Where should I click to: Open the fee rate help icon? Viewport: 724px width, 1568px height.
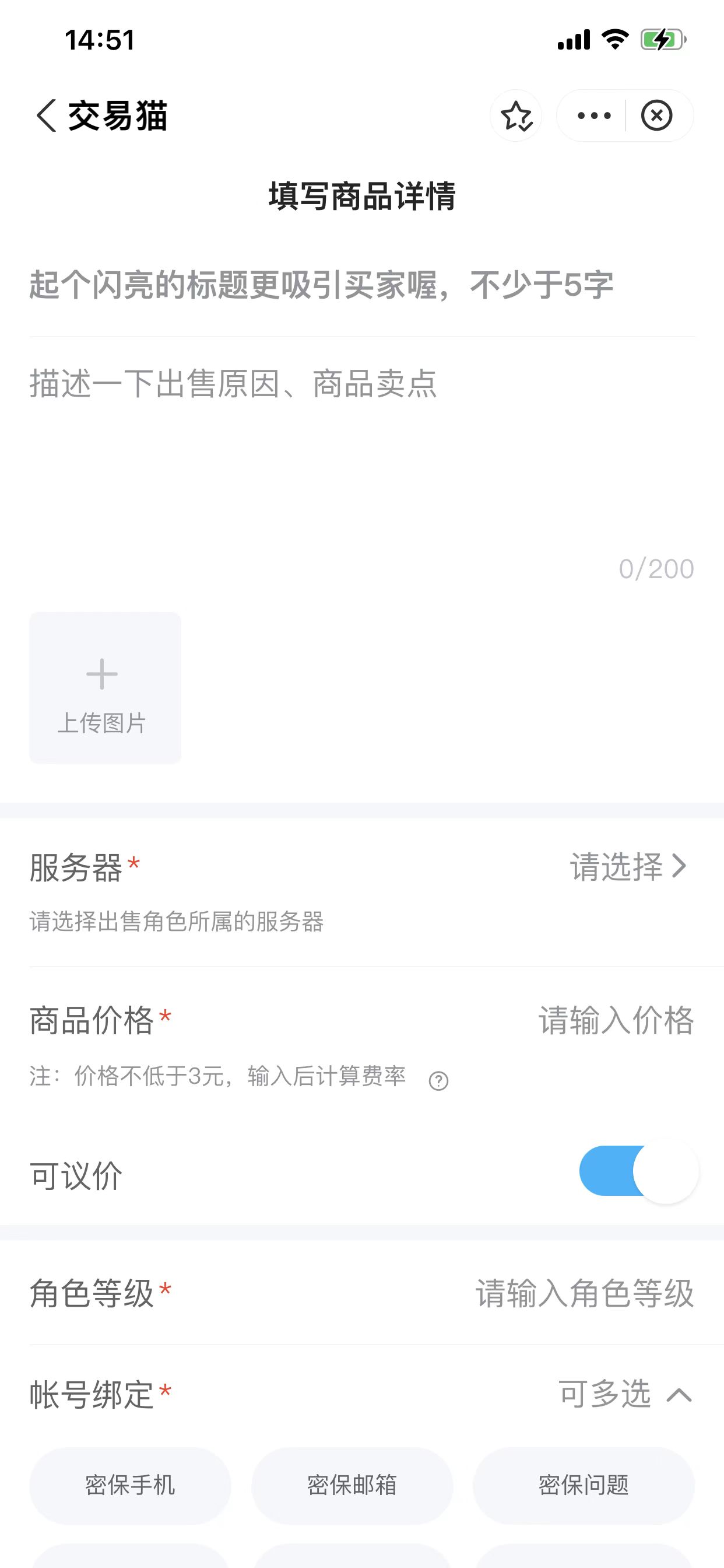click(438, 1081)
